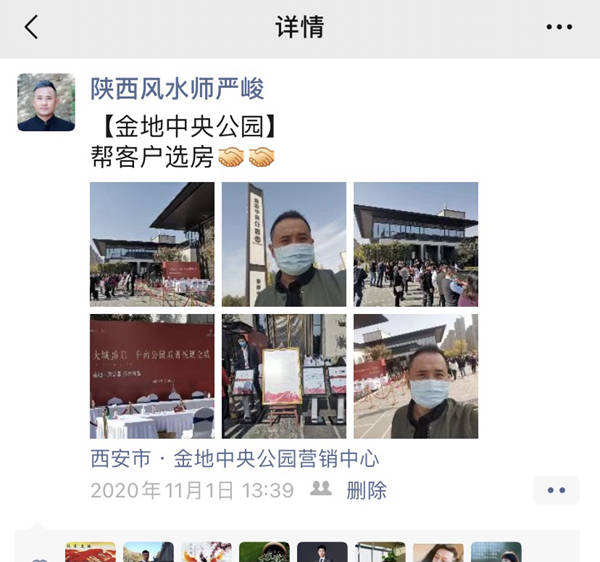
Task: Open profile of 陕西风水师严峻
Action: tap(177, 88)
